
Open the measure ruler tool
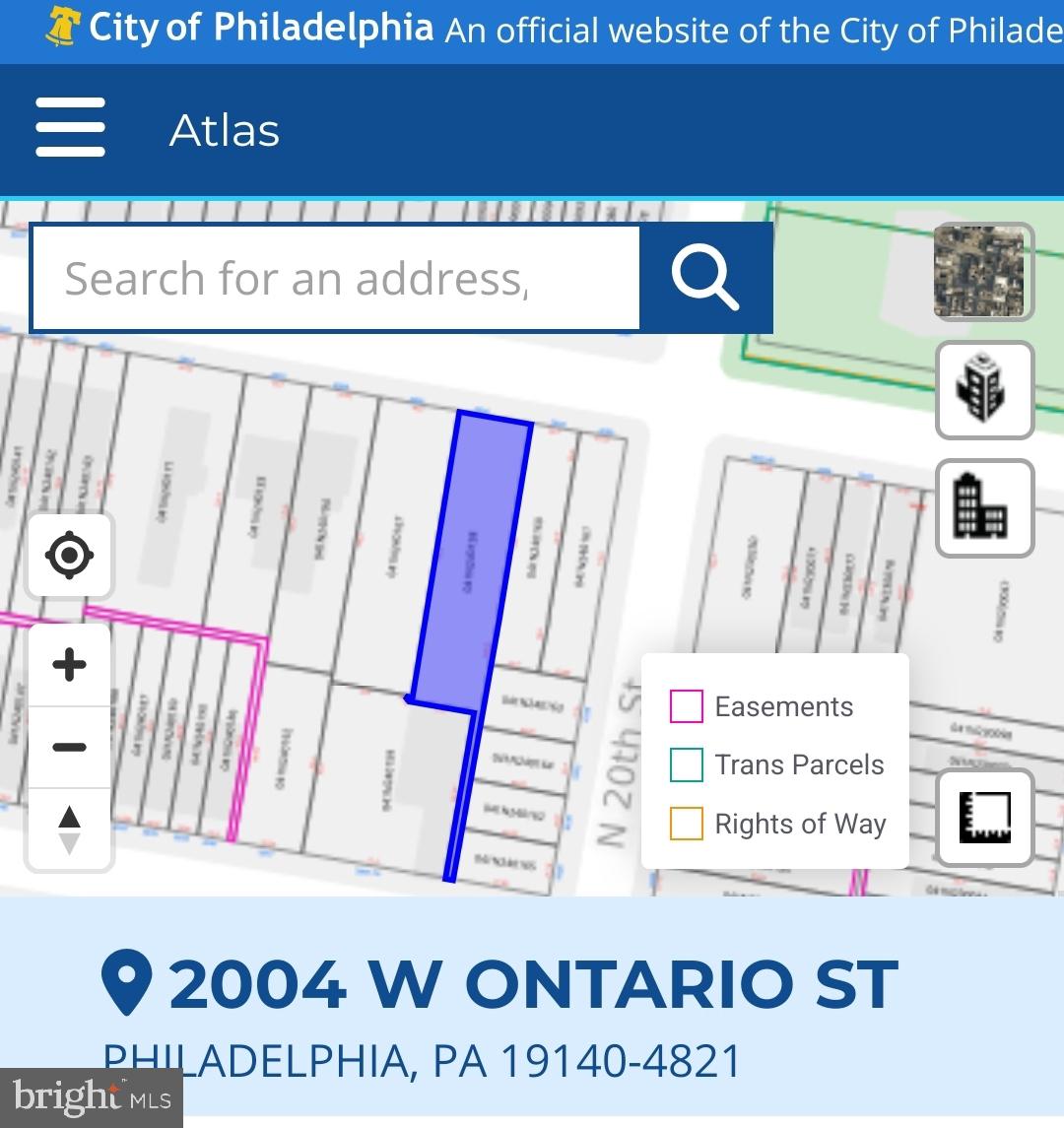tap(984, 818)
